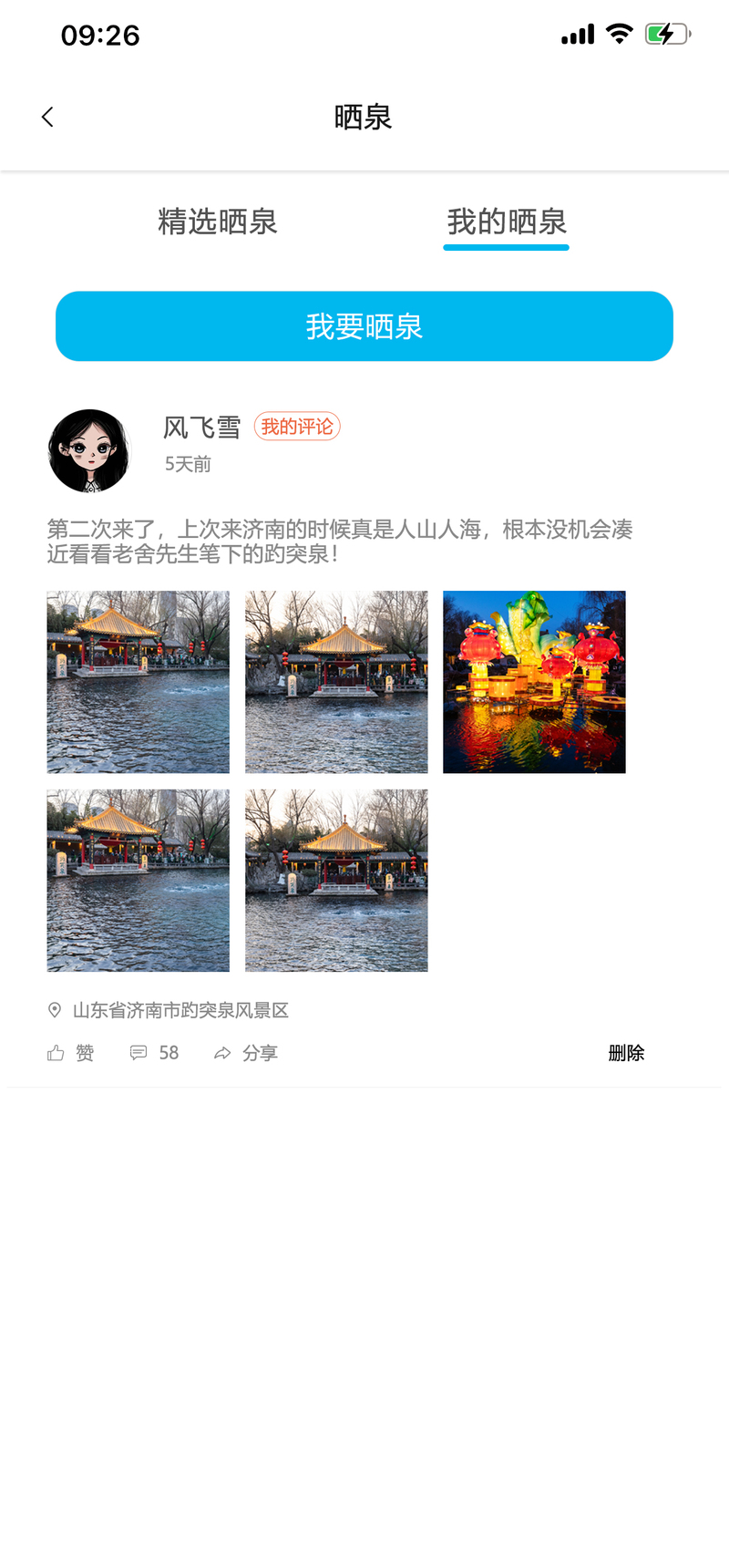The height and width of the screenshot is (1568, 729).
Task: Open the last pavilion photo in the grid
Action: click(x=336, y=880)
